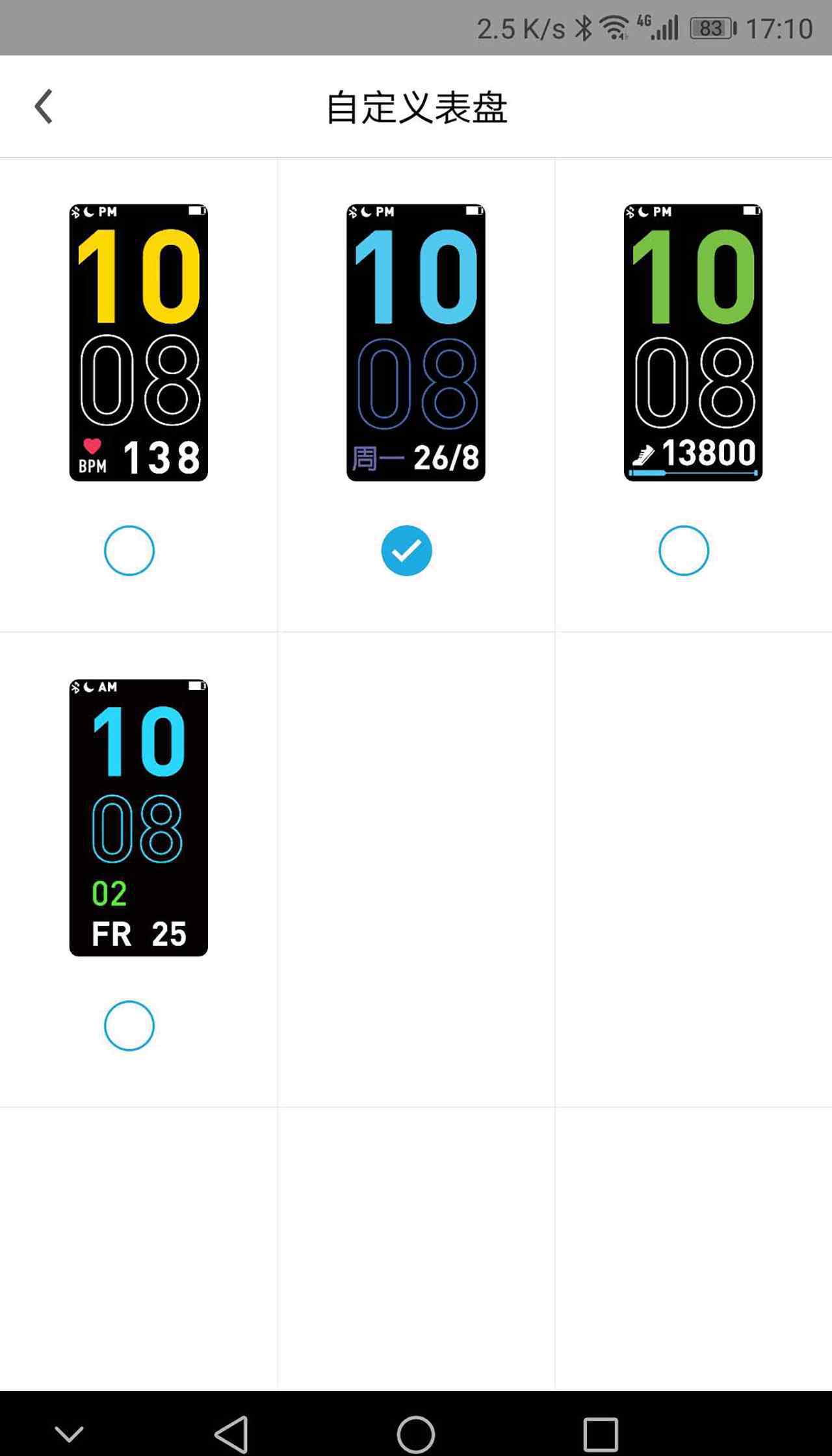
Task: Open the cyan AM watch face showing FR 25
Action: (138, 817)
